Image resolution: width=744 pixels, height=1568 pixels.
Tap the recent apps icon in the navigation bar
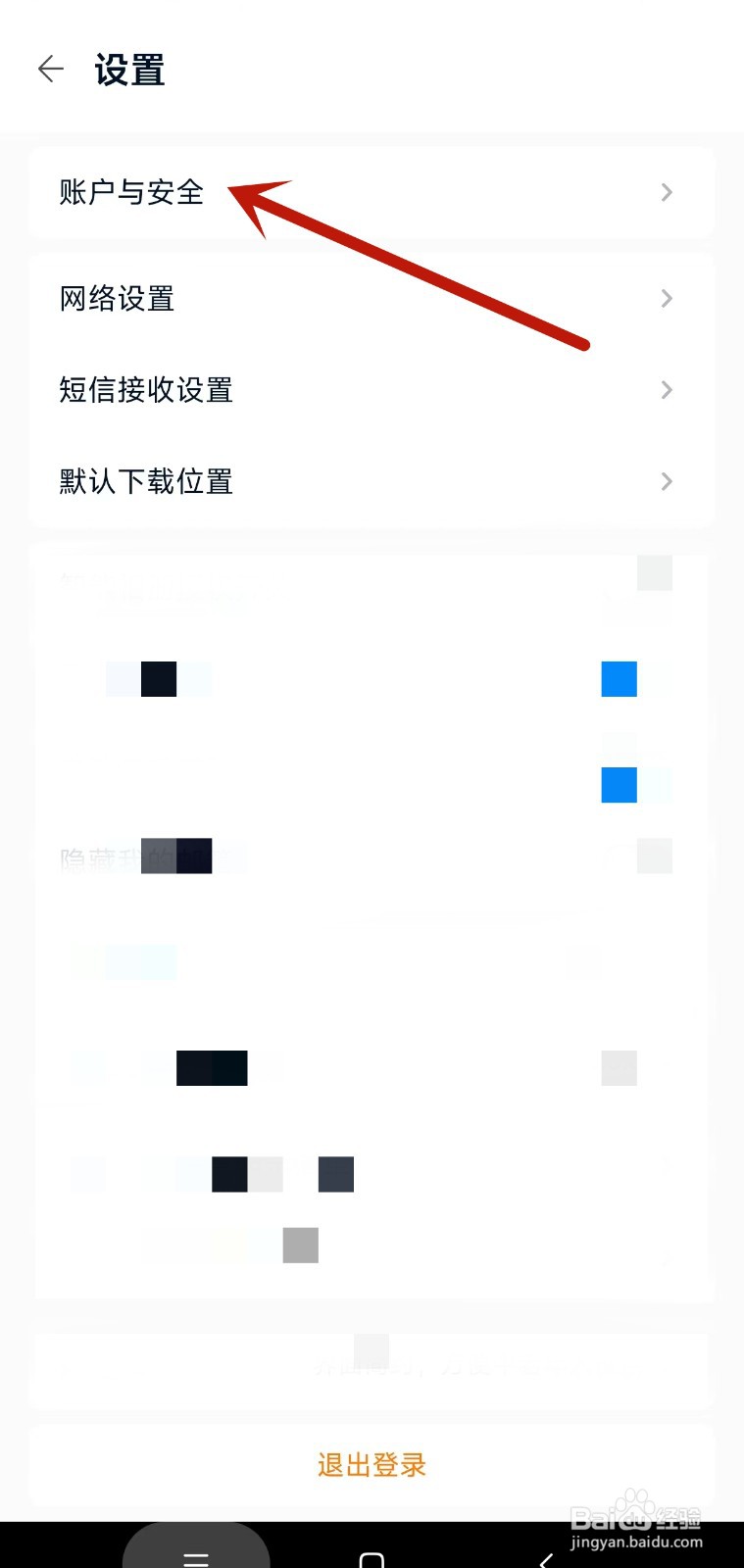(196, 1558)
